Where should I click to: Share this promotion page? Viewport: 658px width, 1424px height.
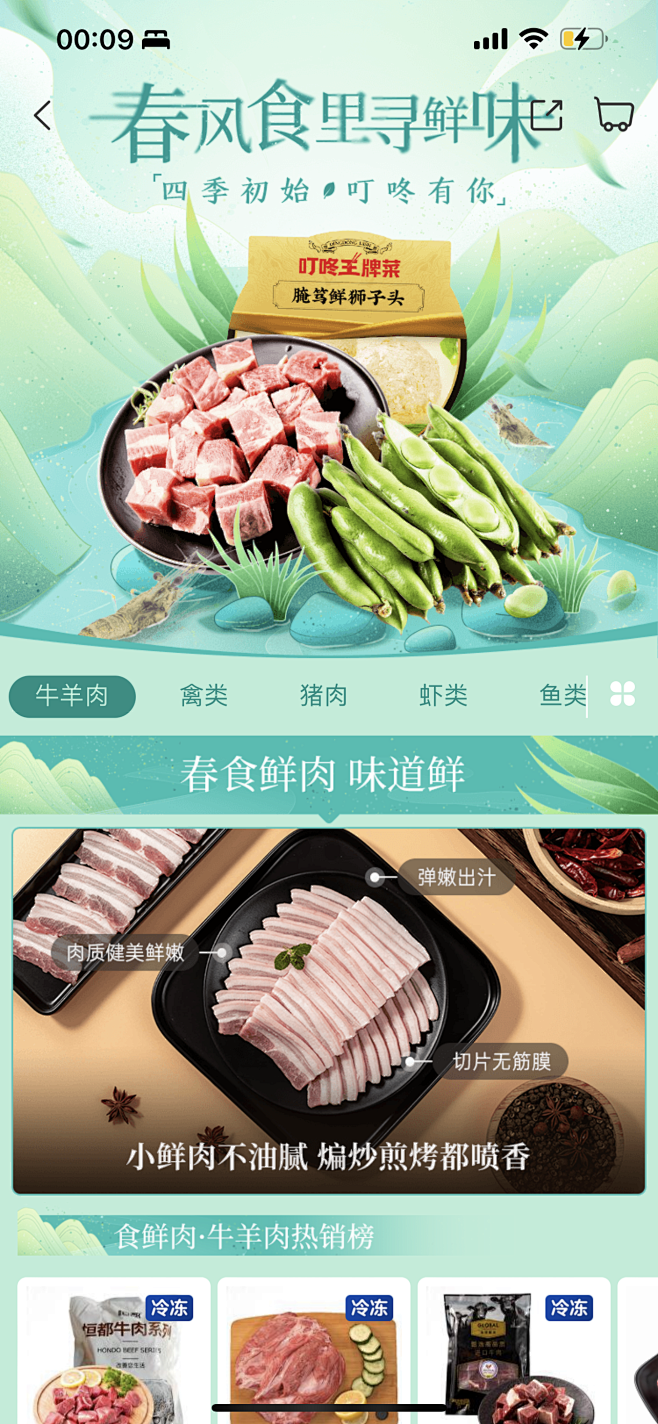pyautogui.click(x=546, y=115)
